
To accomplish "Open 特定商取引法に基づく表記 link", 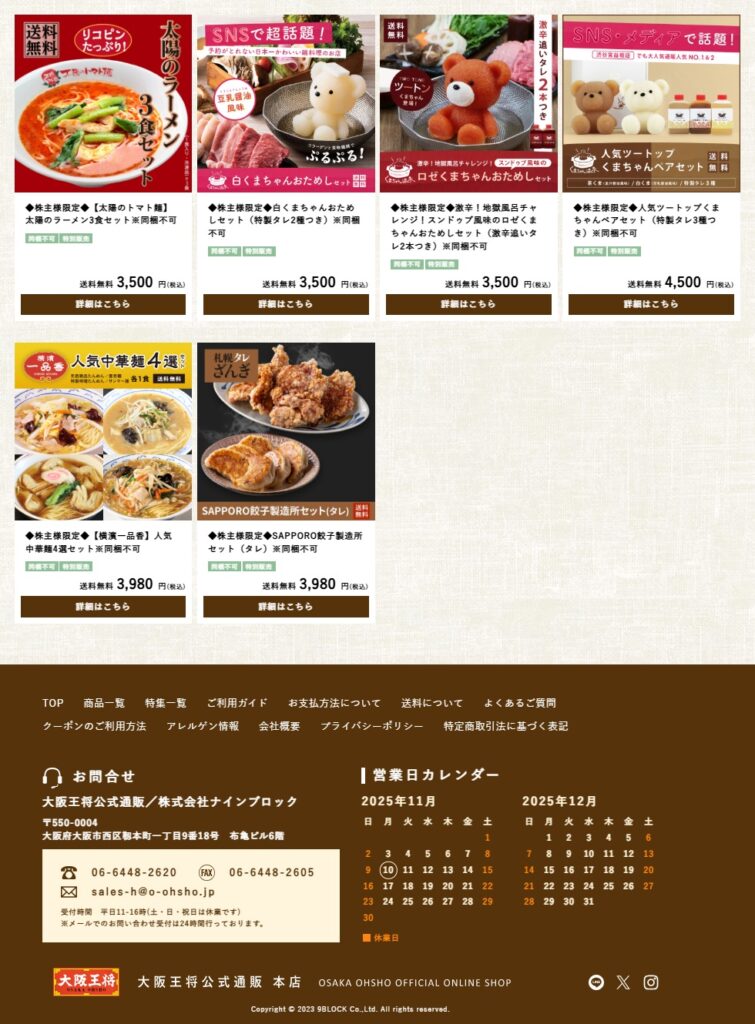I will [505, 726].
